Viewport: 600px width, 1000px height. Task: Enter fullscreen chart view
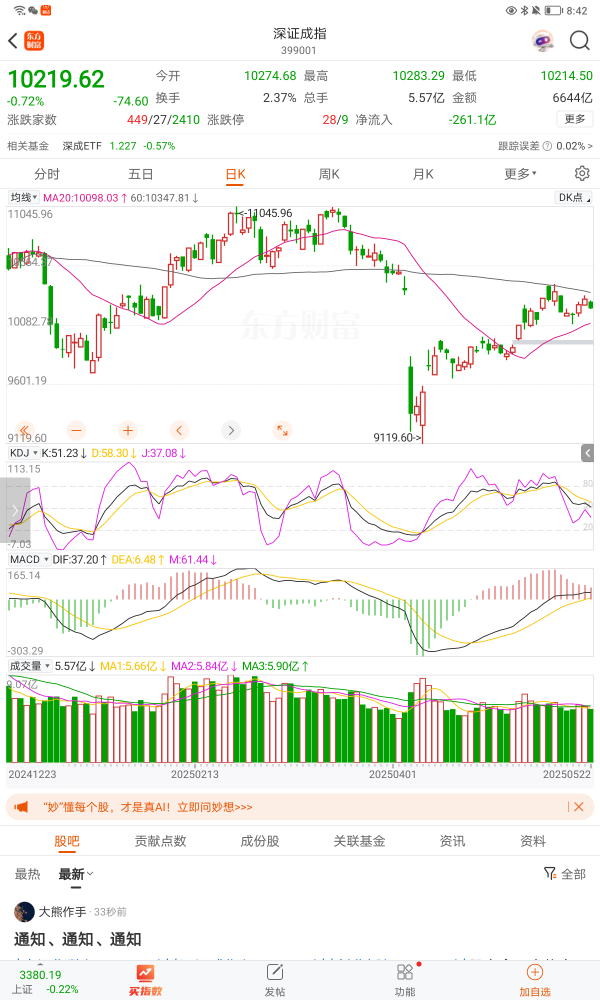click(x=283, y=430)
